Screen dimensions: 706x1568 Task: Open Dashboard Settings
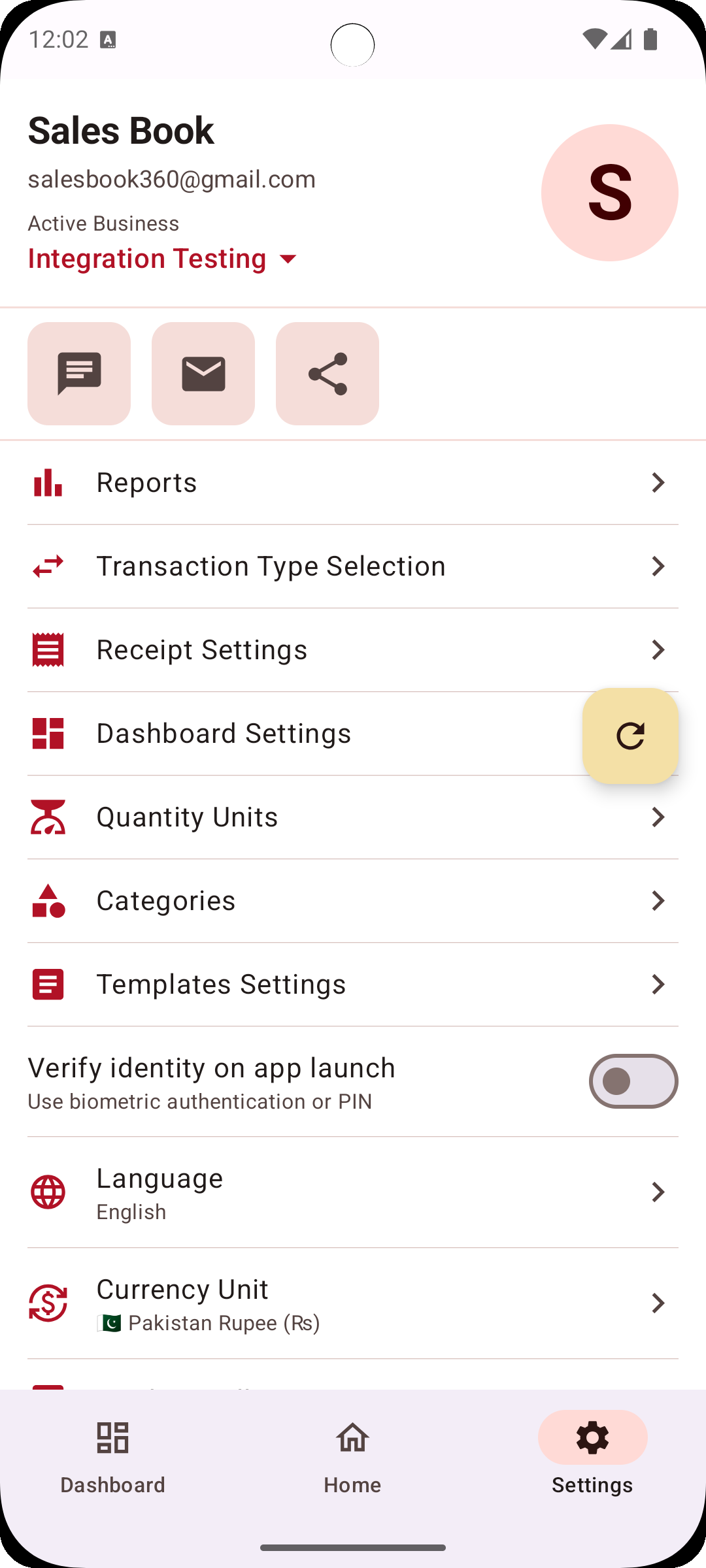coord(261,733)
